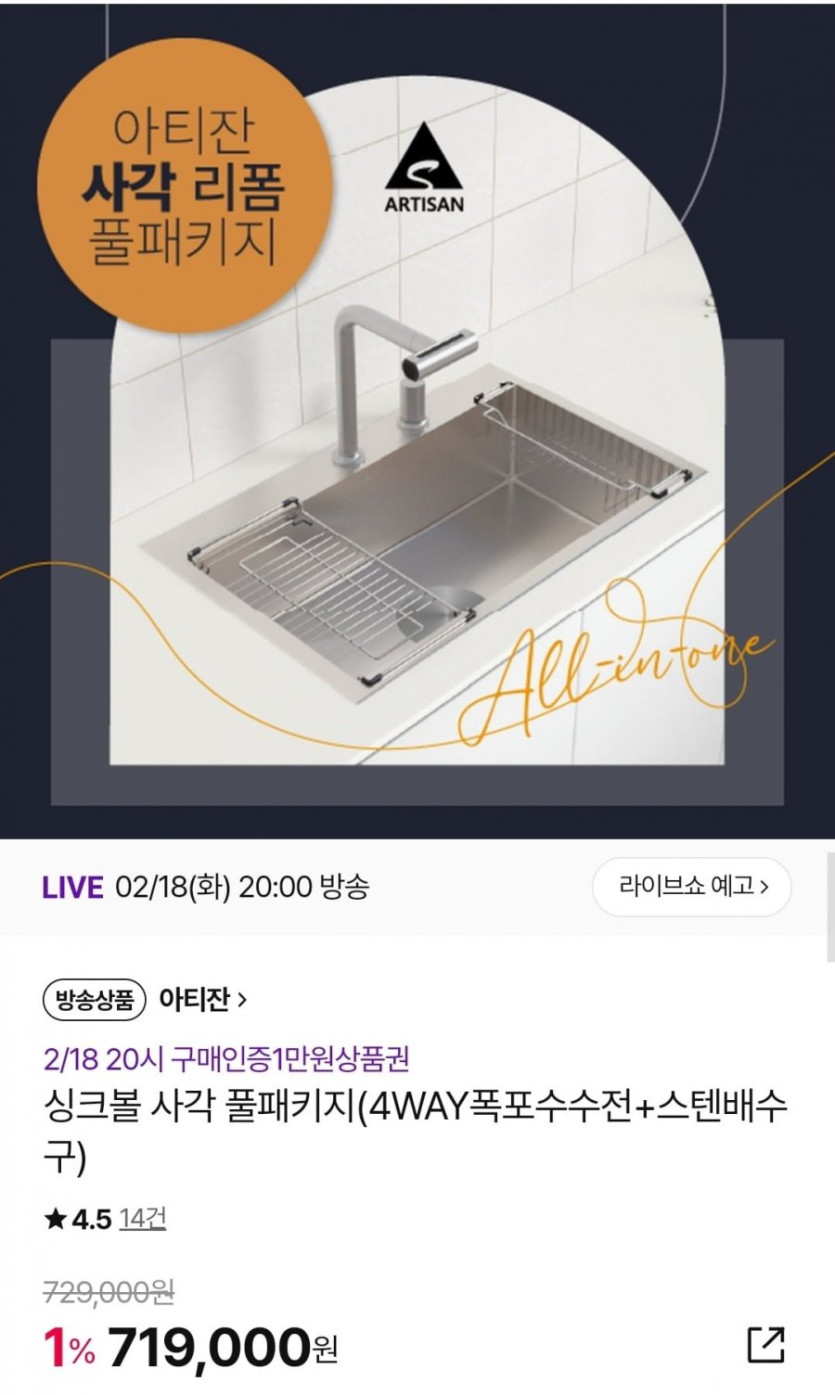The width and height of the screenshot is (835, 1395).
Task: Open the sink product image
Action: coord(417,420)
